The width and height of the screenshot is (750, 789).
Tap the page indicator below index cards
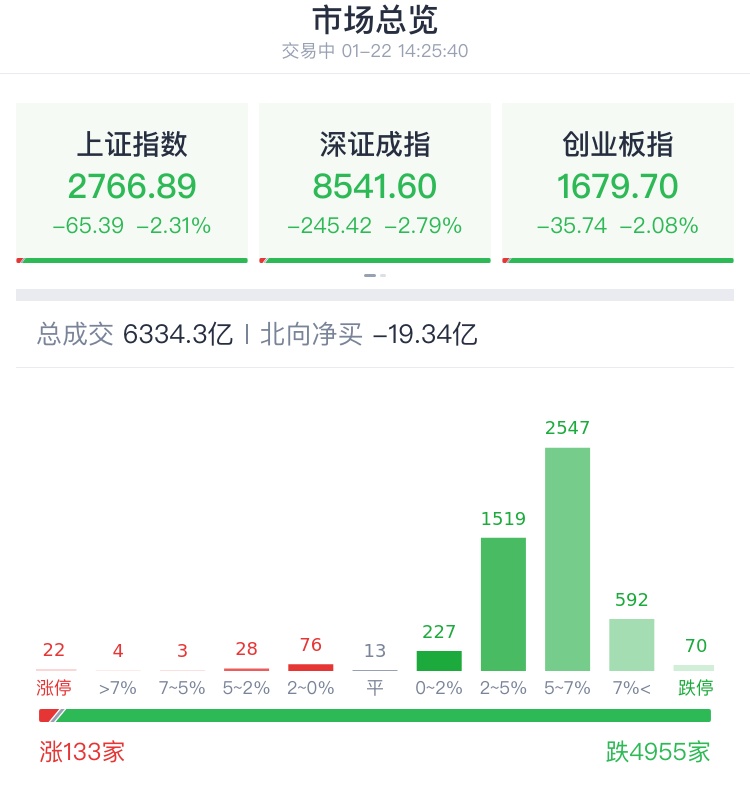tap(375, 275)
